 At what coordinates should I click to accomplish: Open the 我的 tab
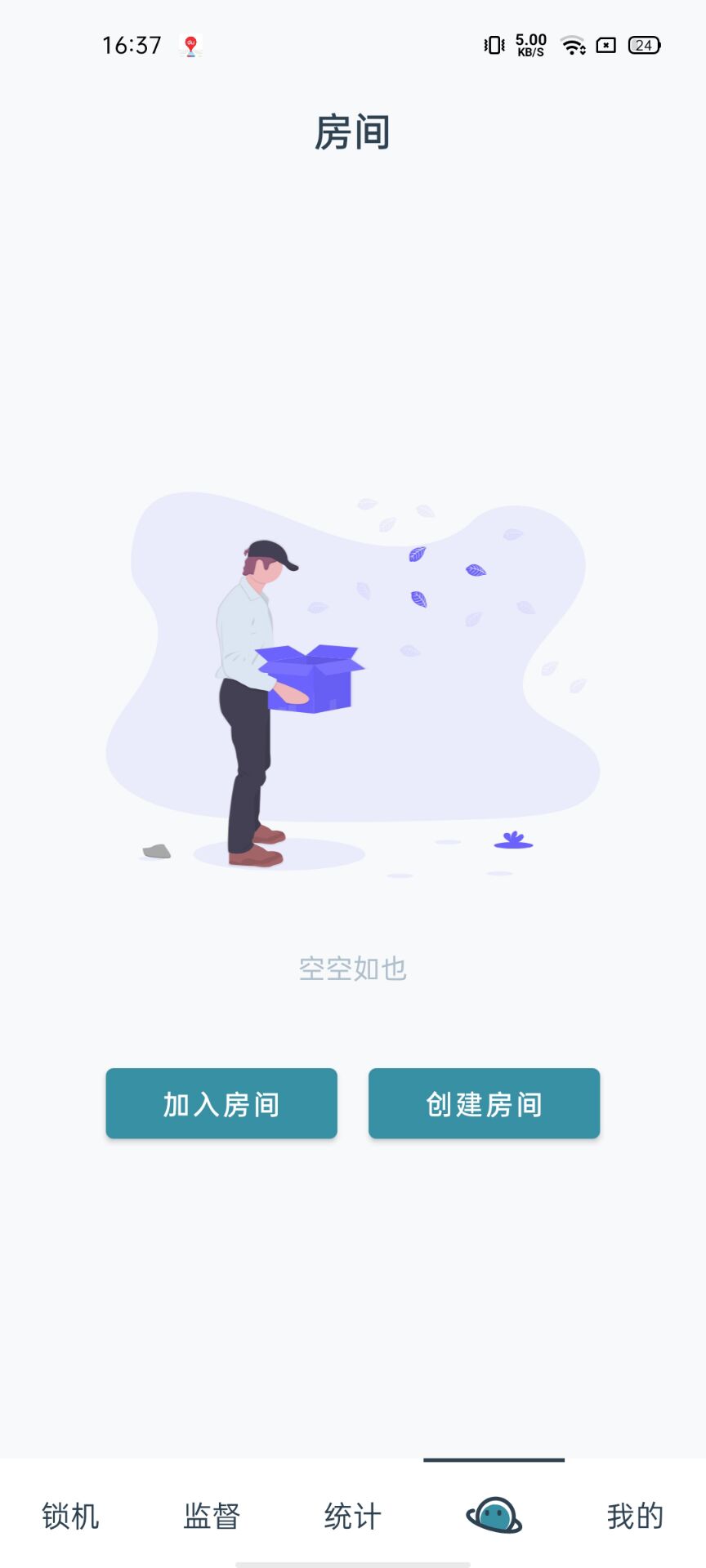coord(635,1516)
